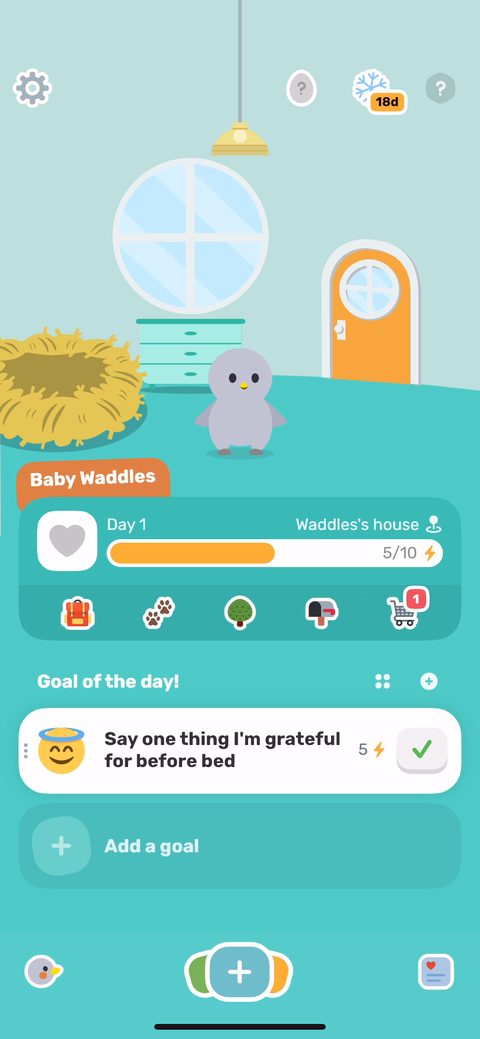Open Waddles's house location
This screenshot has height=1039, width=480.
click(x=369, y=525)
